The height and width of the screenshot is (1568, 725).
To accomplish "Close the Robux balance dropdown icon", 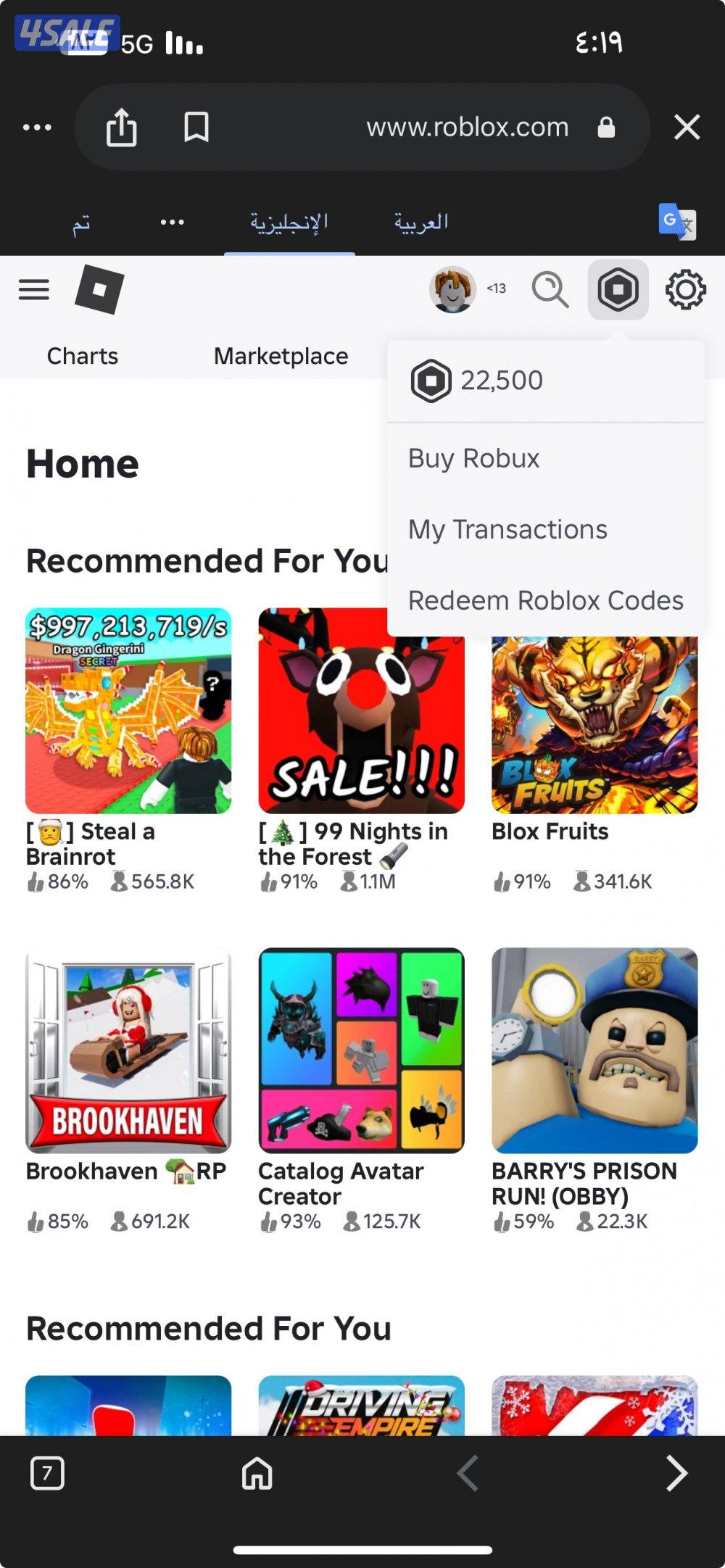I will pyautogui.click(x=618, y=289).
